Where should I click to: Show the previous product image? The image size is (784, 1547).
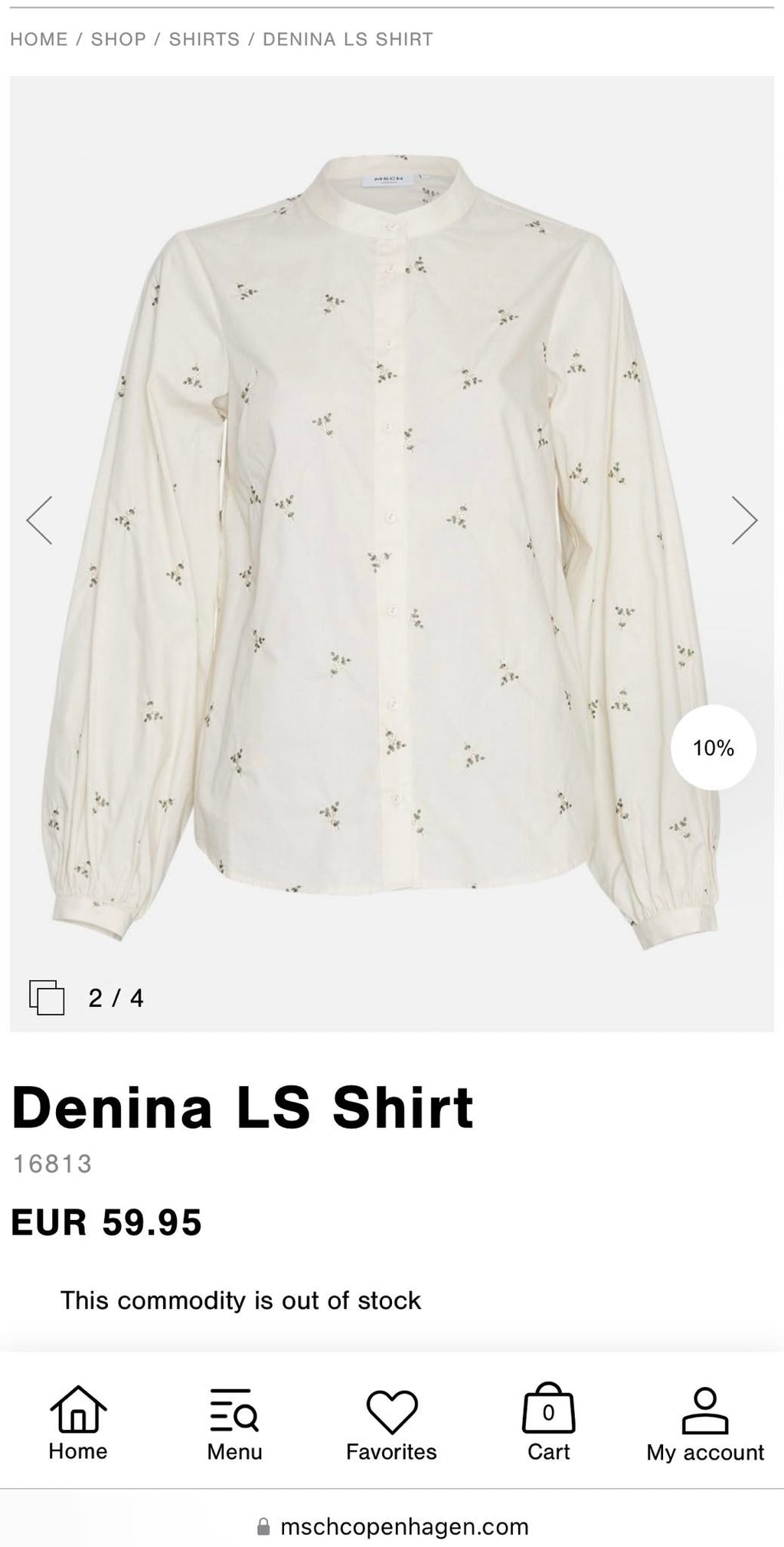(40, 520)
